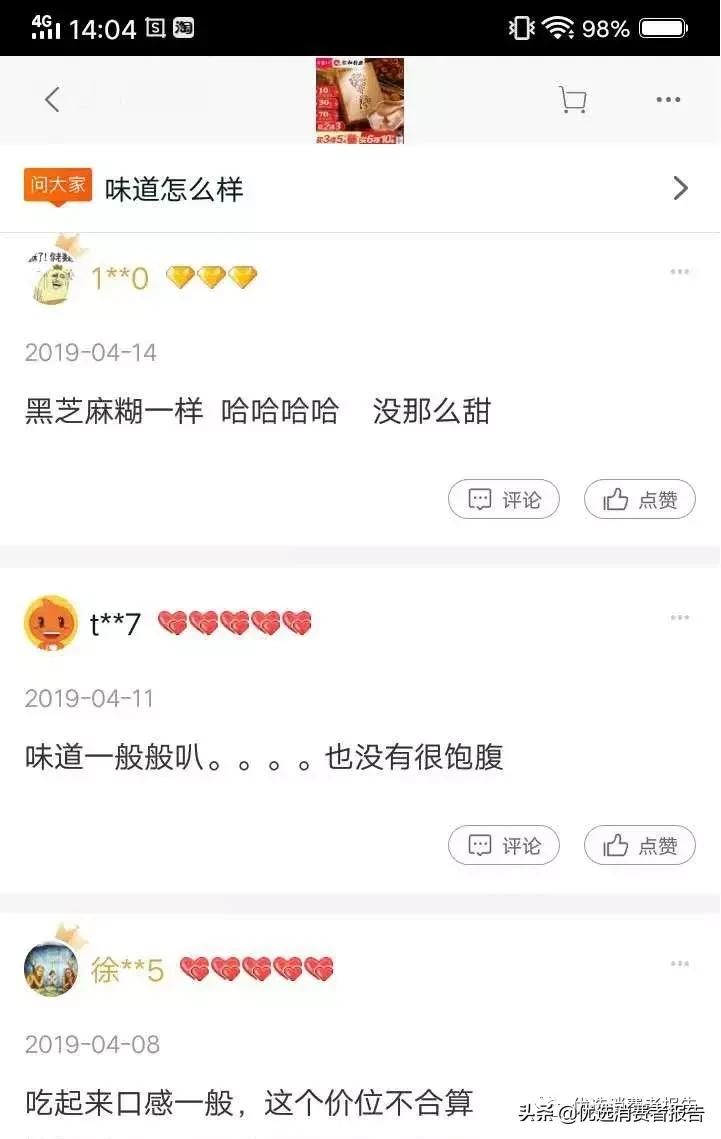721x1139 pixels.
Task: Open the shopping cart
Action: pos(571,100)
